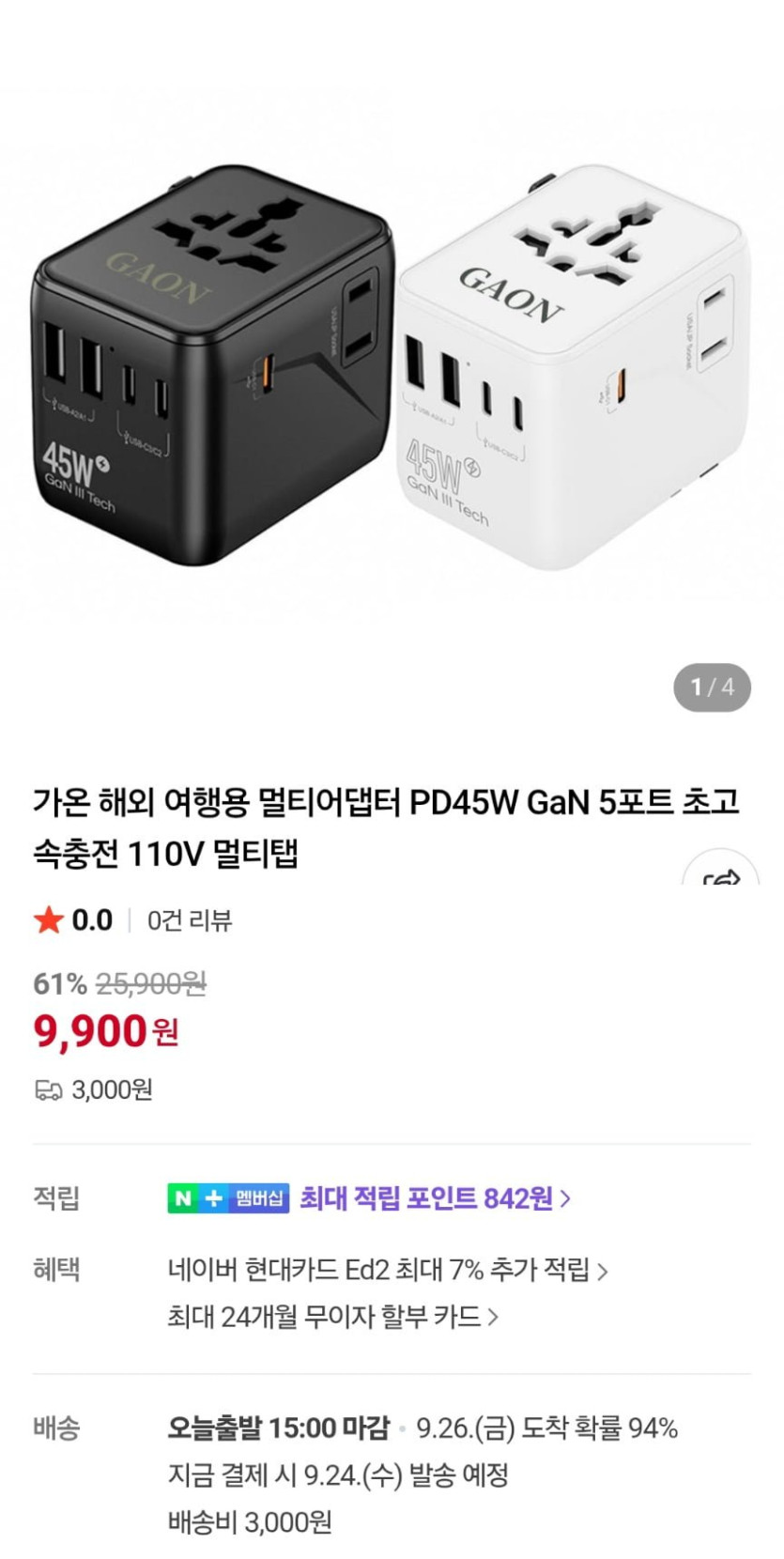Screen dimensions: 784x1559
Task: Open the 0건 리뷰 reviews
Action: click(189, 920)
